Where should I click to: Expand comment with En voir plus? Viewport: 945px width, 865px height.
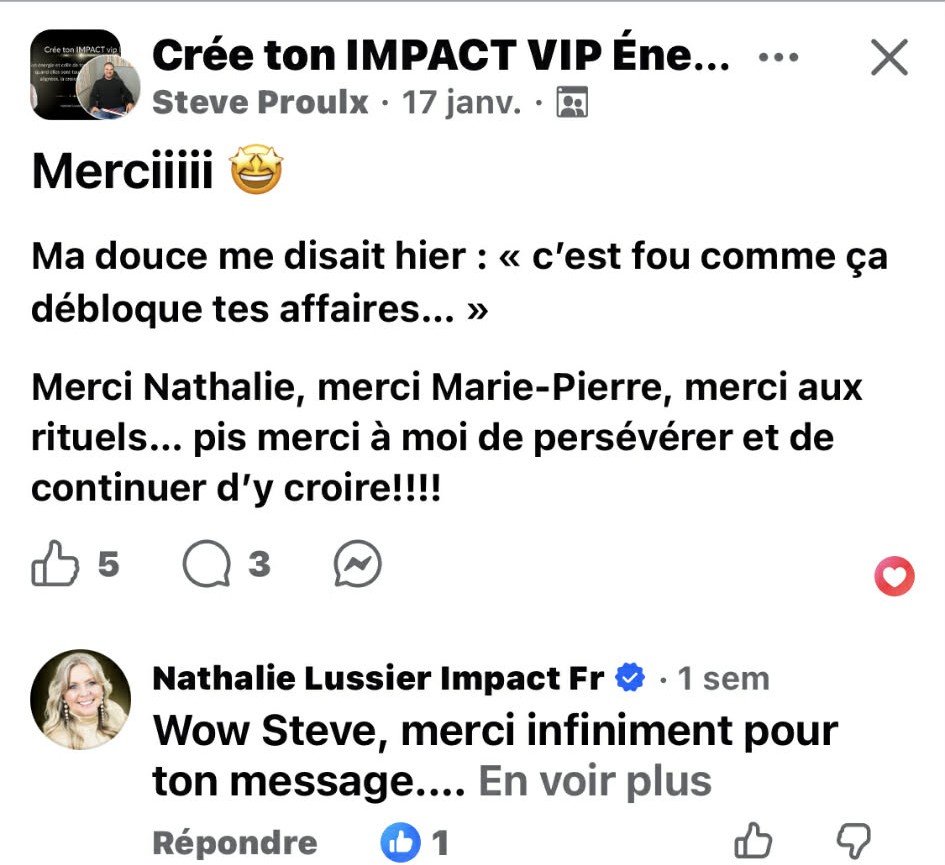click(595, 782)
